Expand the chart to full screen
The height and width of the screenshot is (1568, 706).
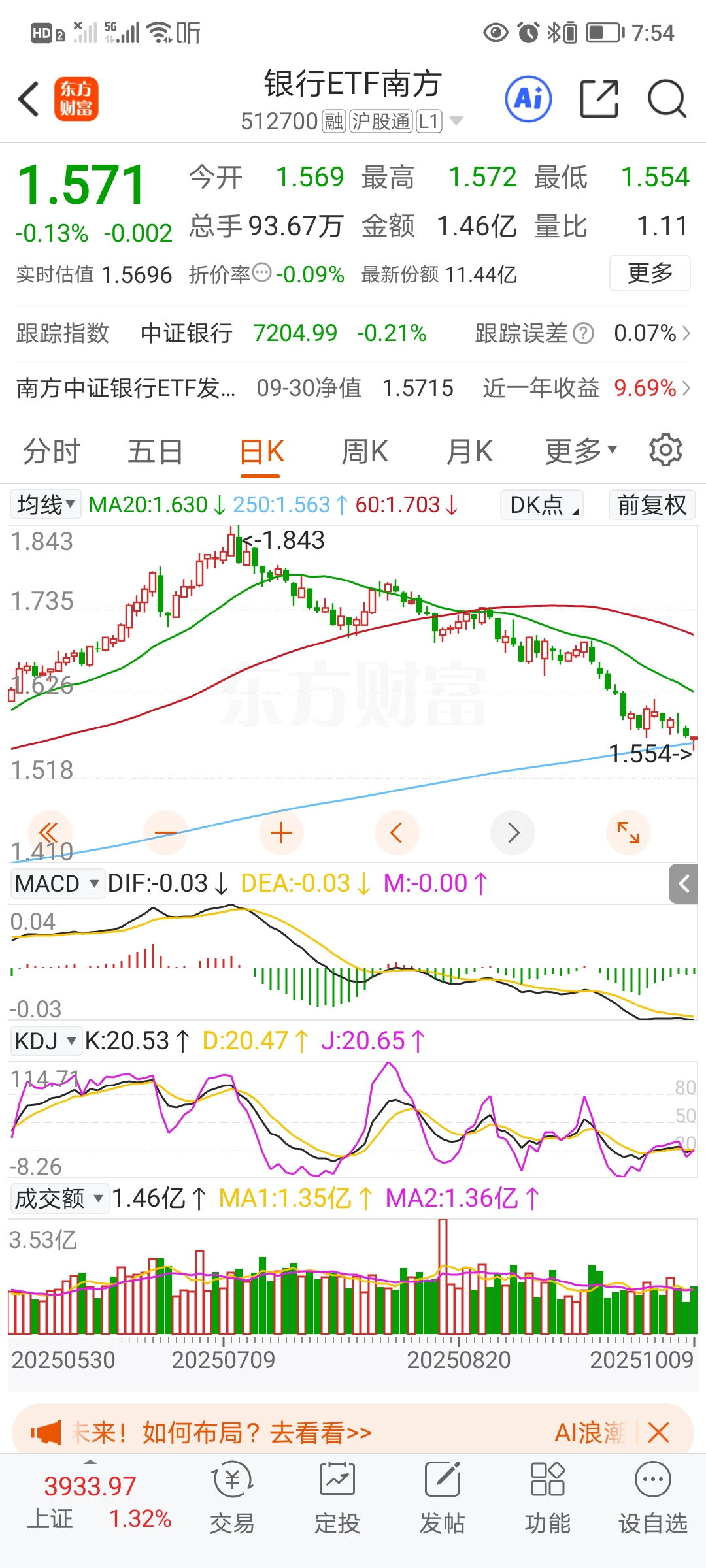pos(628,833)
